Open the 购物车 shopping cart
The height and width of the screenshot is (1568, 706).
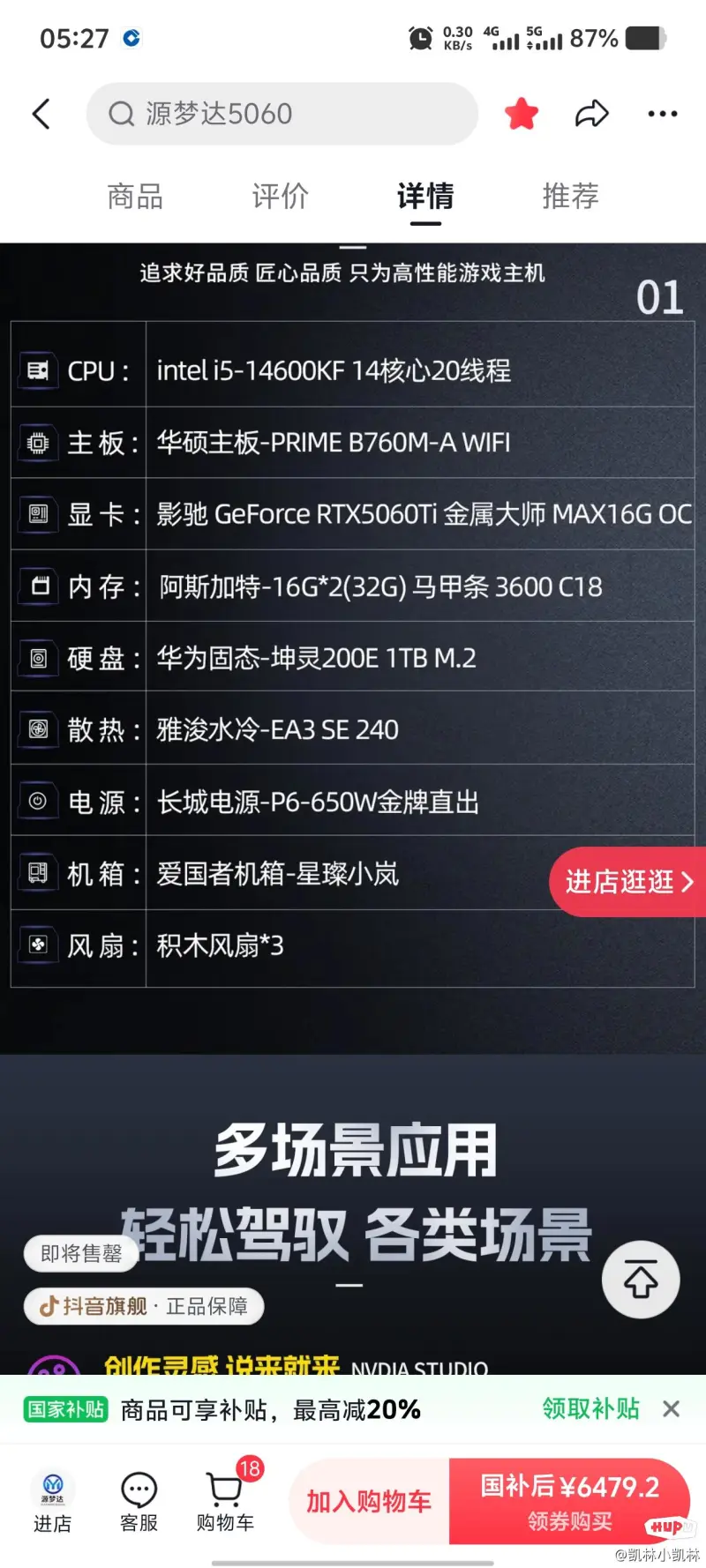(225, 1503)
